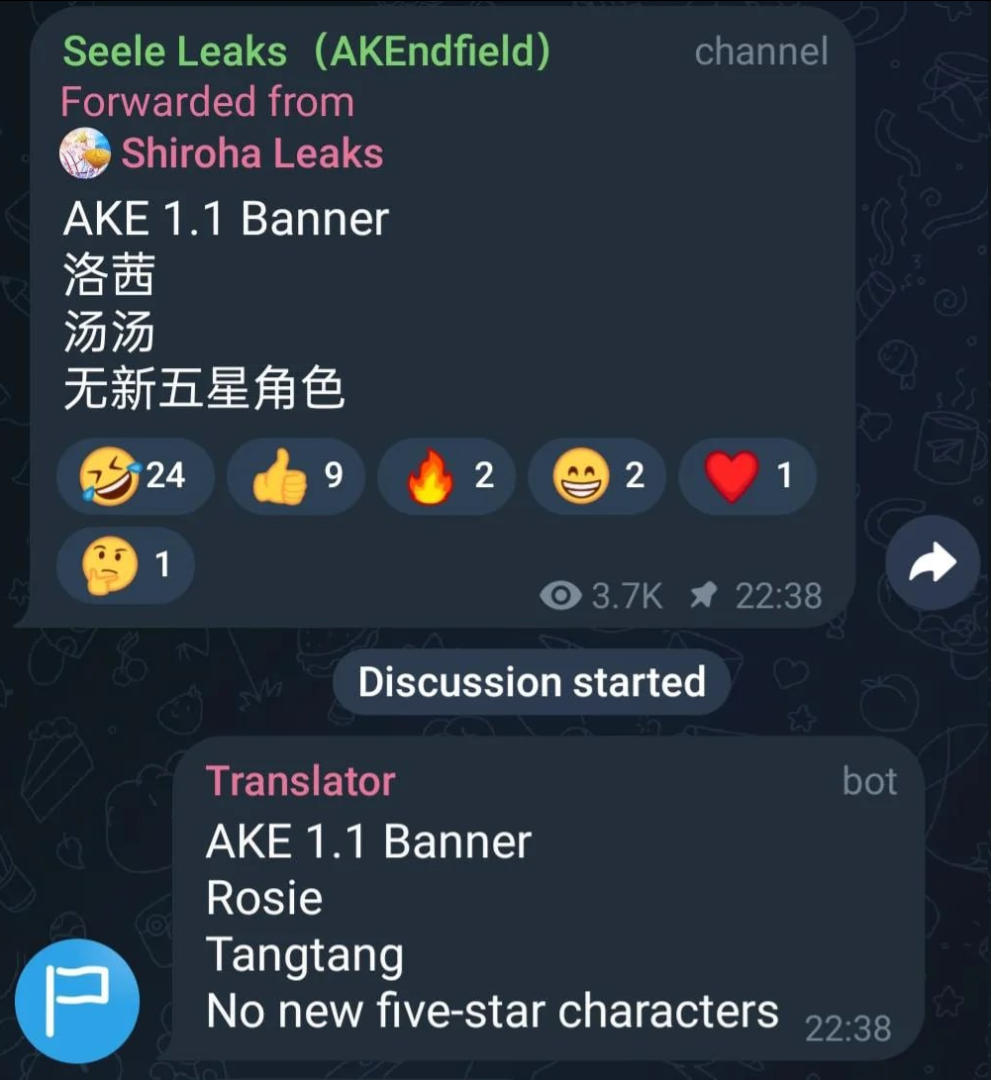Screen dimensions: 991x1080
Task: React with the fire emoji
Action: [447, 476]
